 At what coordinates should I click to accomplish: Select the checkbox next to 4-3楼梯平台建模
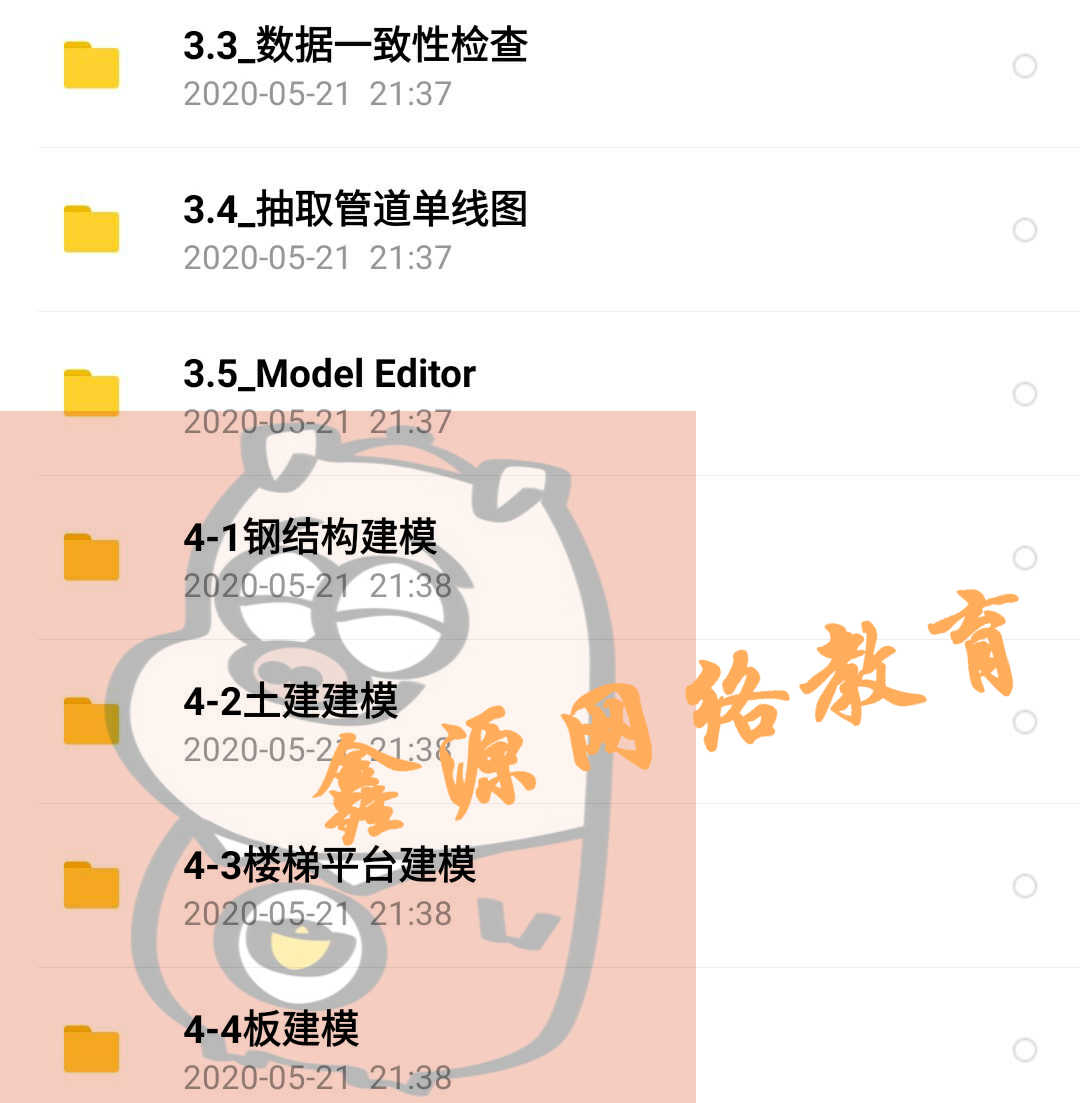click(1024, 885)
